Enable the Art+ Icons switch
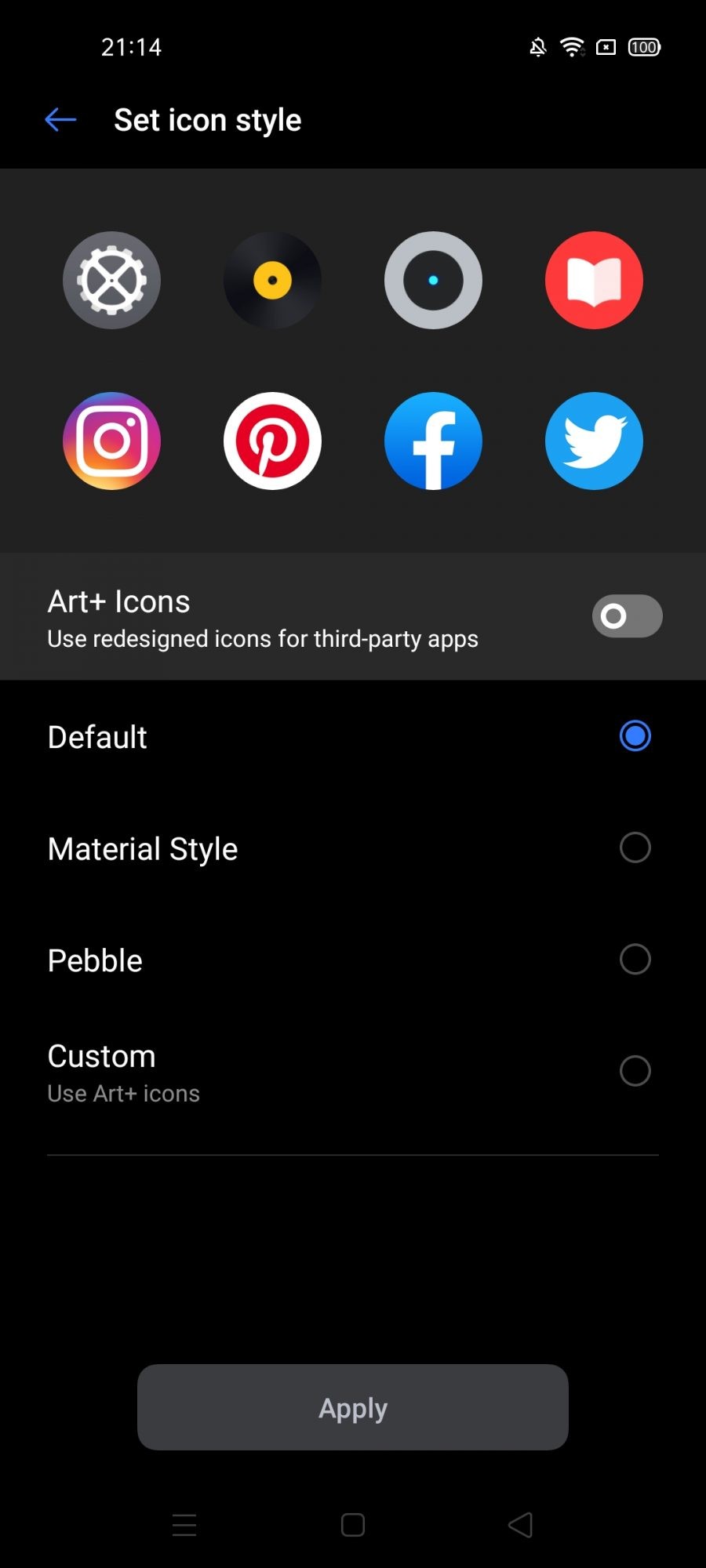Image resolution: width=706 pixels, height=1568 pixels. pos(627,616)
